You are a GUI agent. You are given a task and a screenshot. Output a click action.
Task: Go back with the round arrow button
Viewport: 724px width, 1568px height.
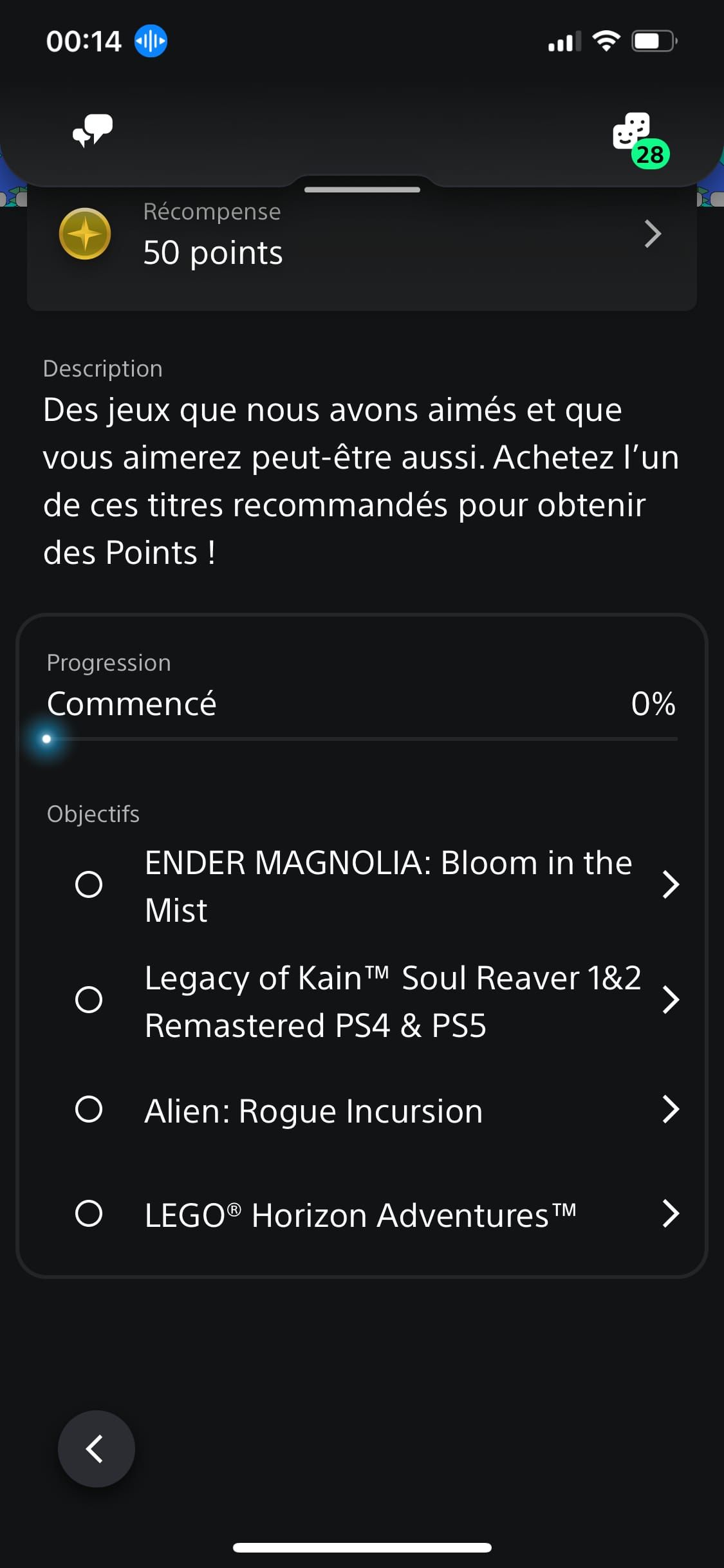pos(97,1449)
